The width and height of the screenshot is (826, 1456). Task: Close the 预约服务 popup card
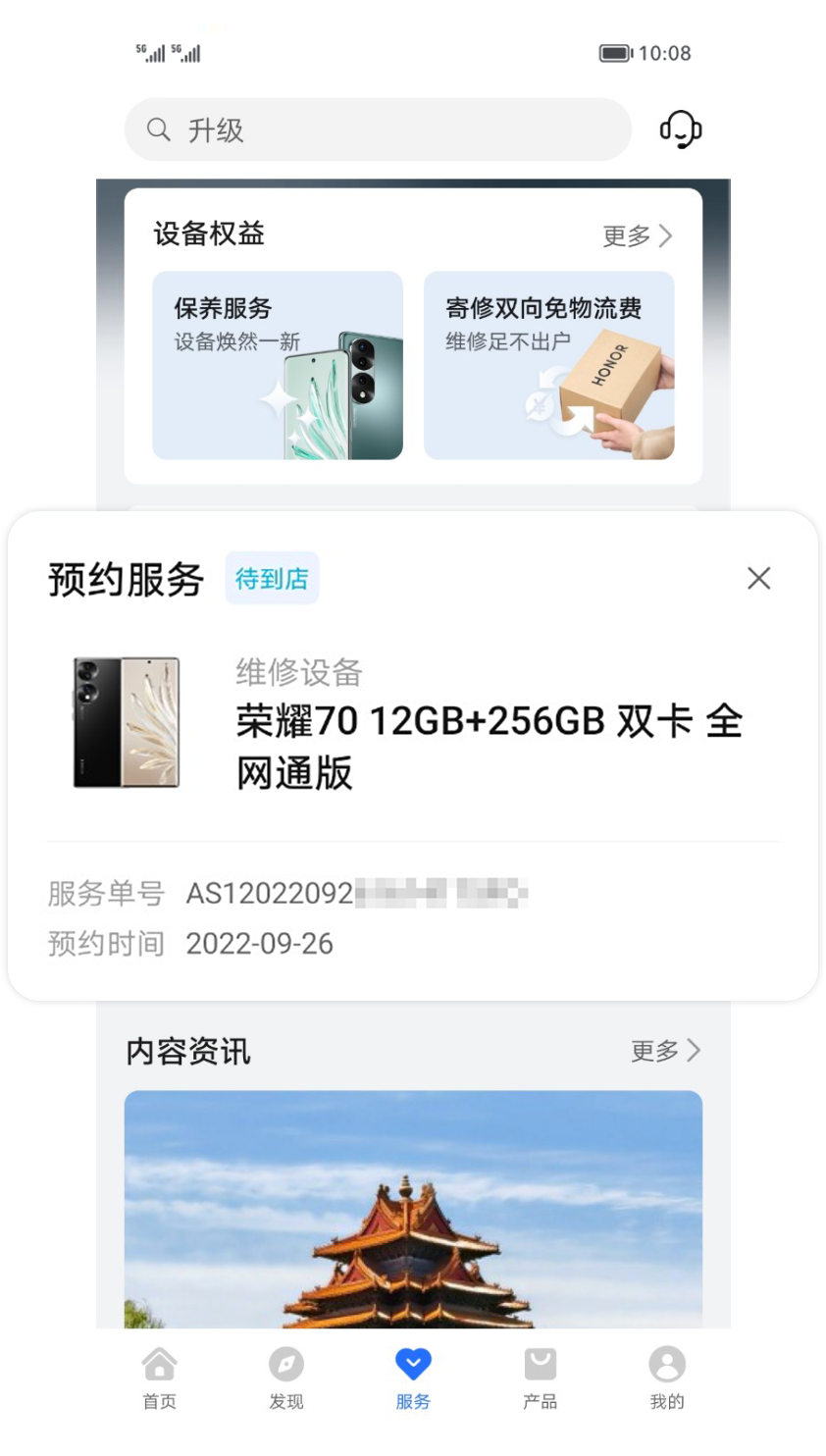click(x=758, y=578)
